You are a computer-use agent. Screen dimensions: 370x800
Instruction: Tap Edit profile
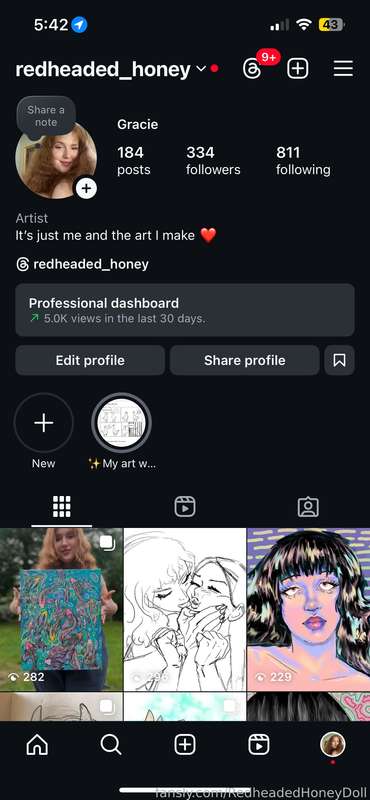click(x=90, y=360)
